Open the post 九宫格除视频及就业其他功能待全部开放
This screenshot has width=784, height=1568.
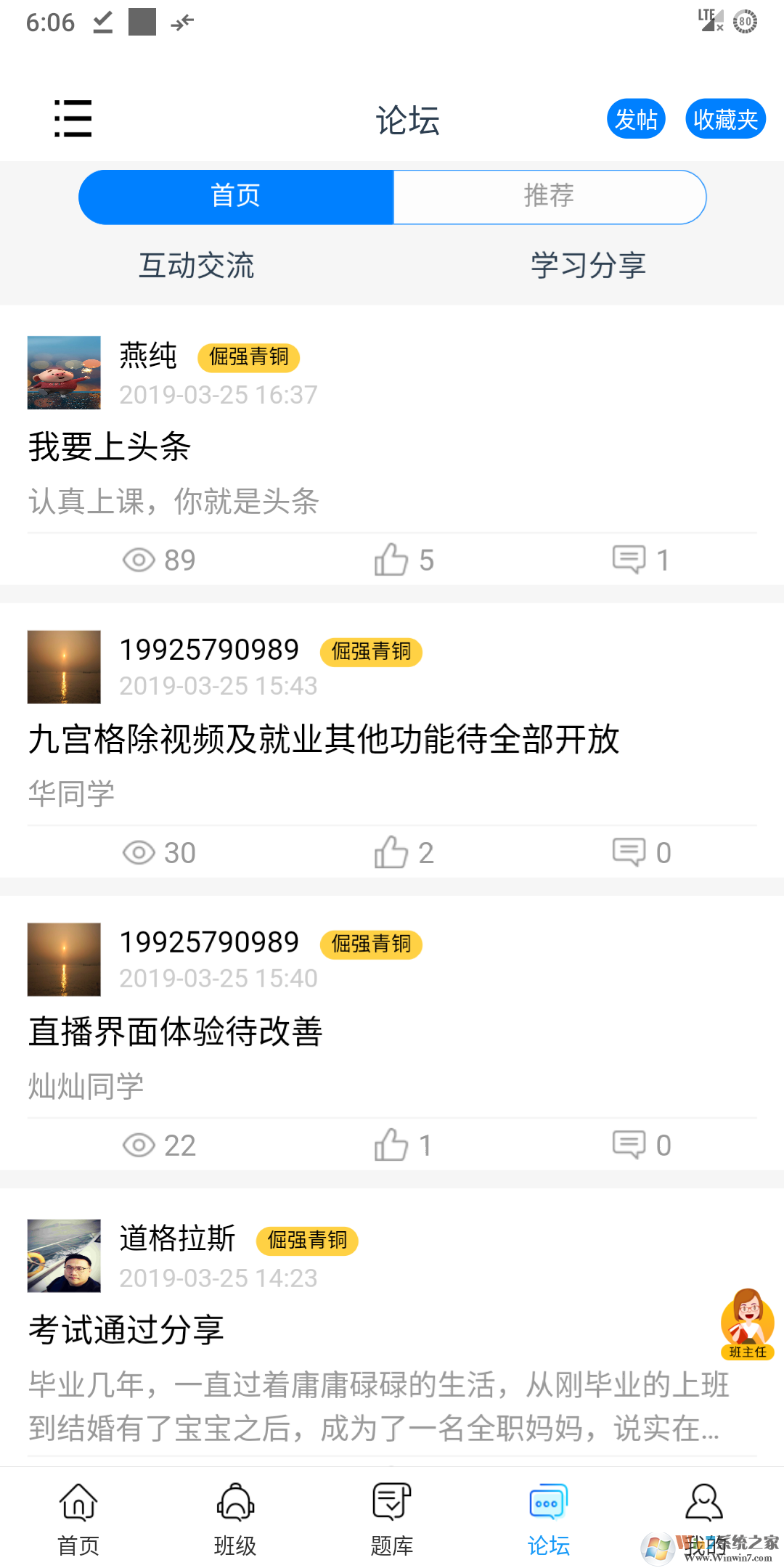tap(324, 741)
